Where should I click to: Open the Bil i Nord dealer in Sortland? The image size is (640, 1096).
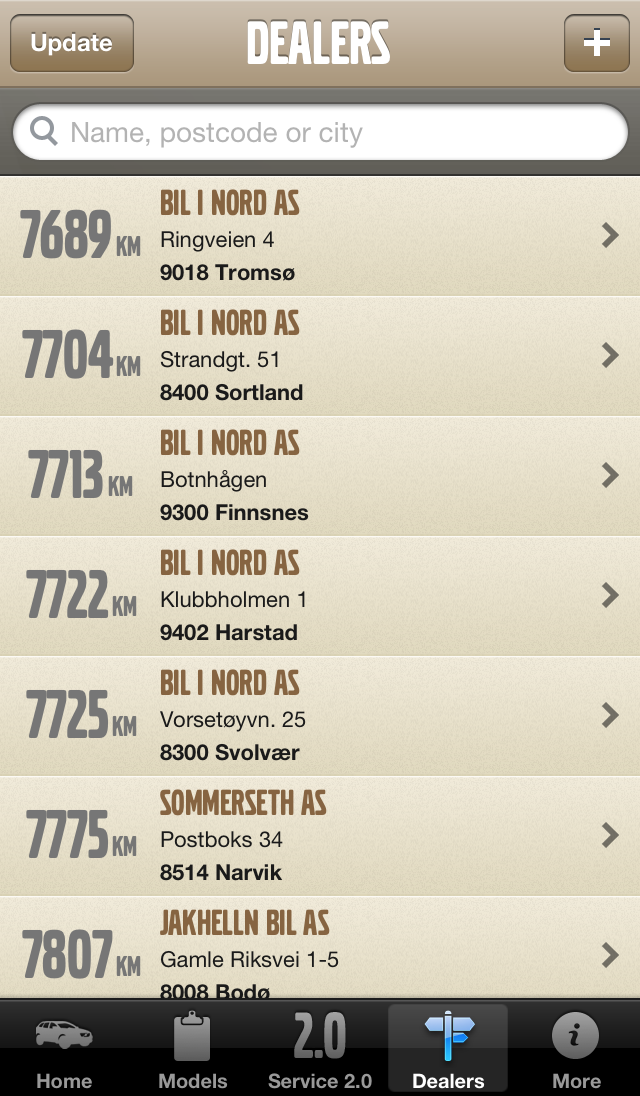(x=320, y=357)
